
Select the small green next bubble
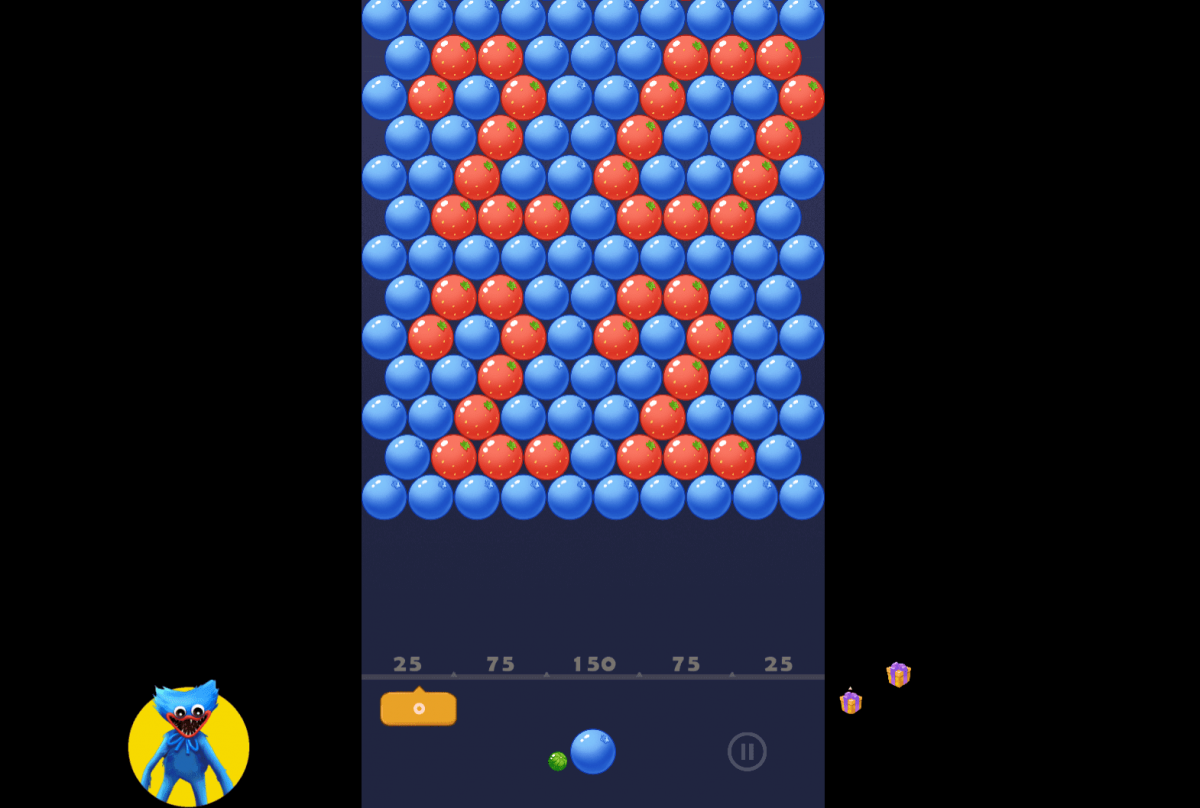558,761
